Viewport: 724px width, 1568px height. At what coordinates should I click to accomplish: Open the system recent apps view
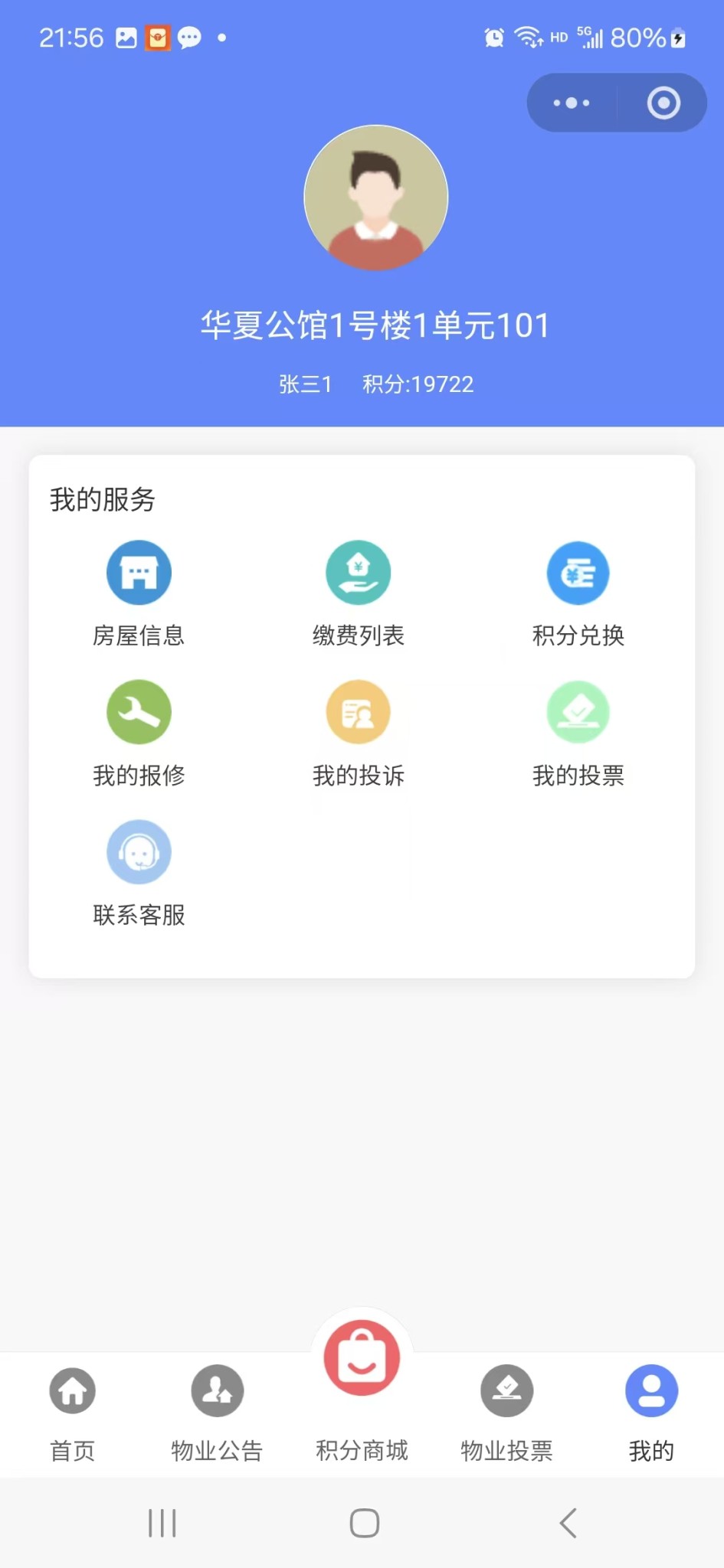click(162, 1523)
